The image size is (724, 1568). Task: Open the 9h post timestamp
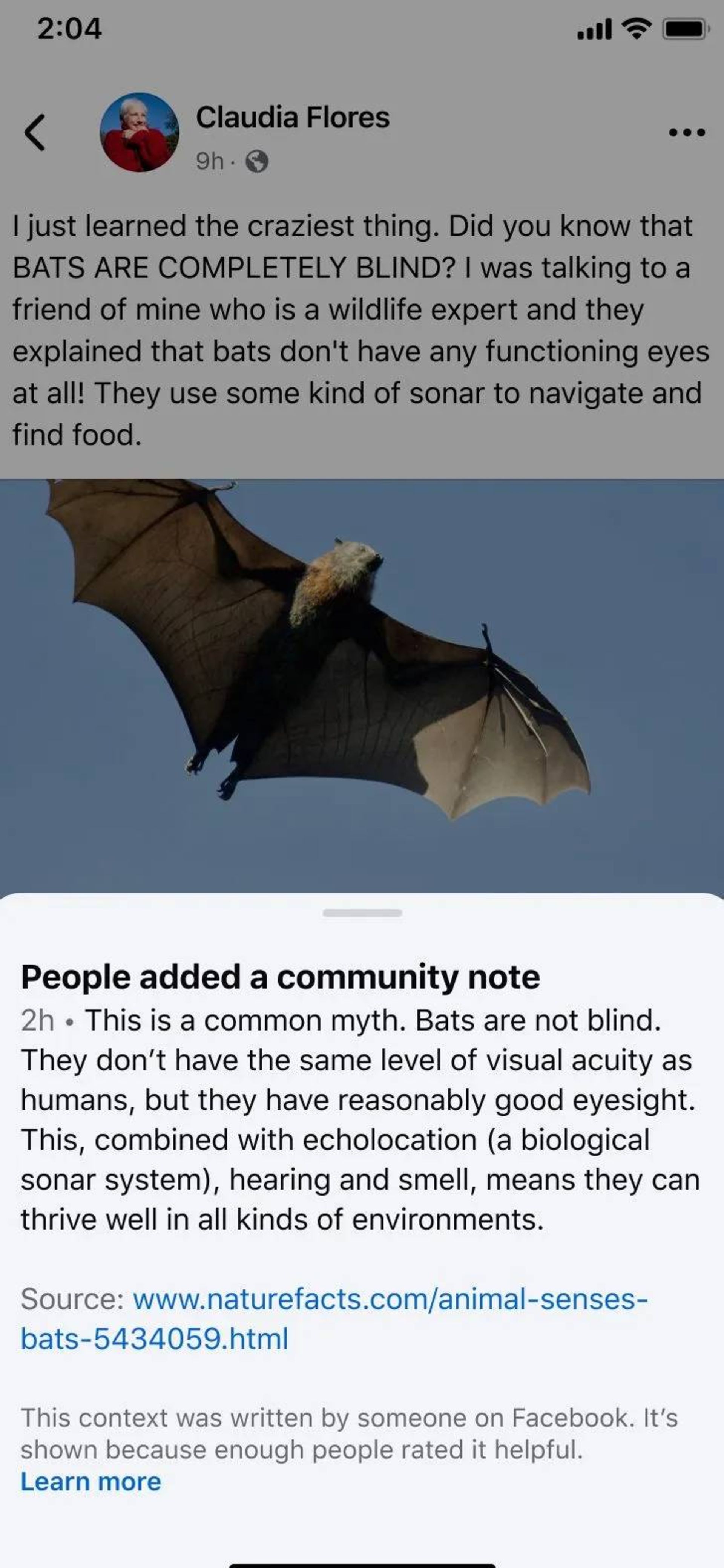211,161
